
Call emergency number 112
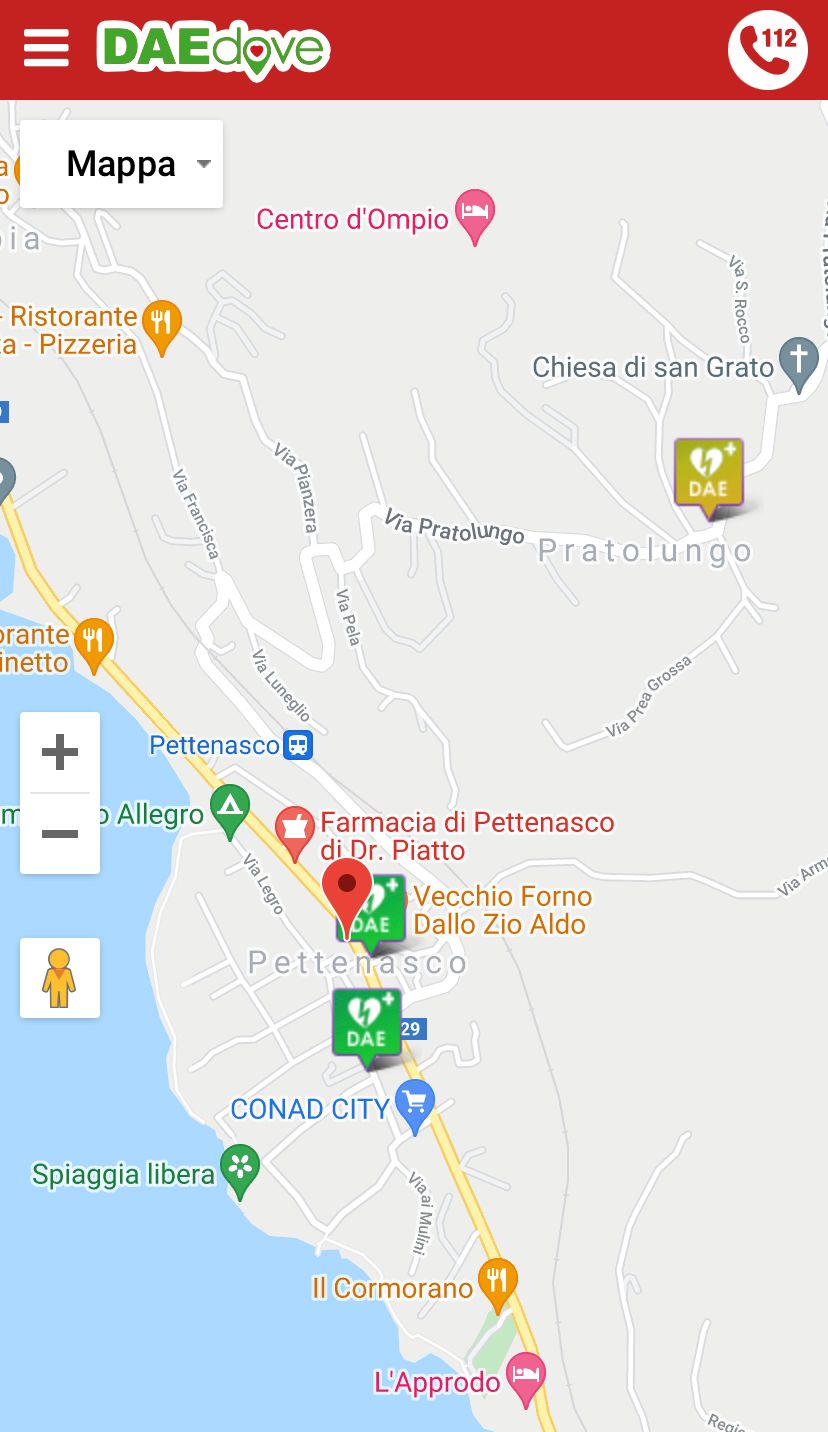coord(767,49)
